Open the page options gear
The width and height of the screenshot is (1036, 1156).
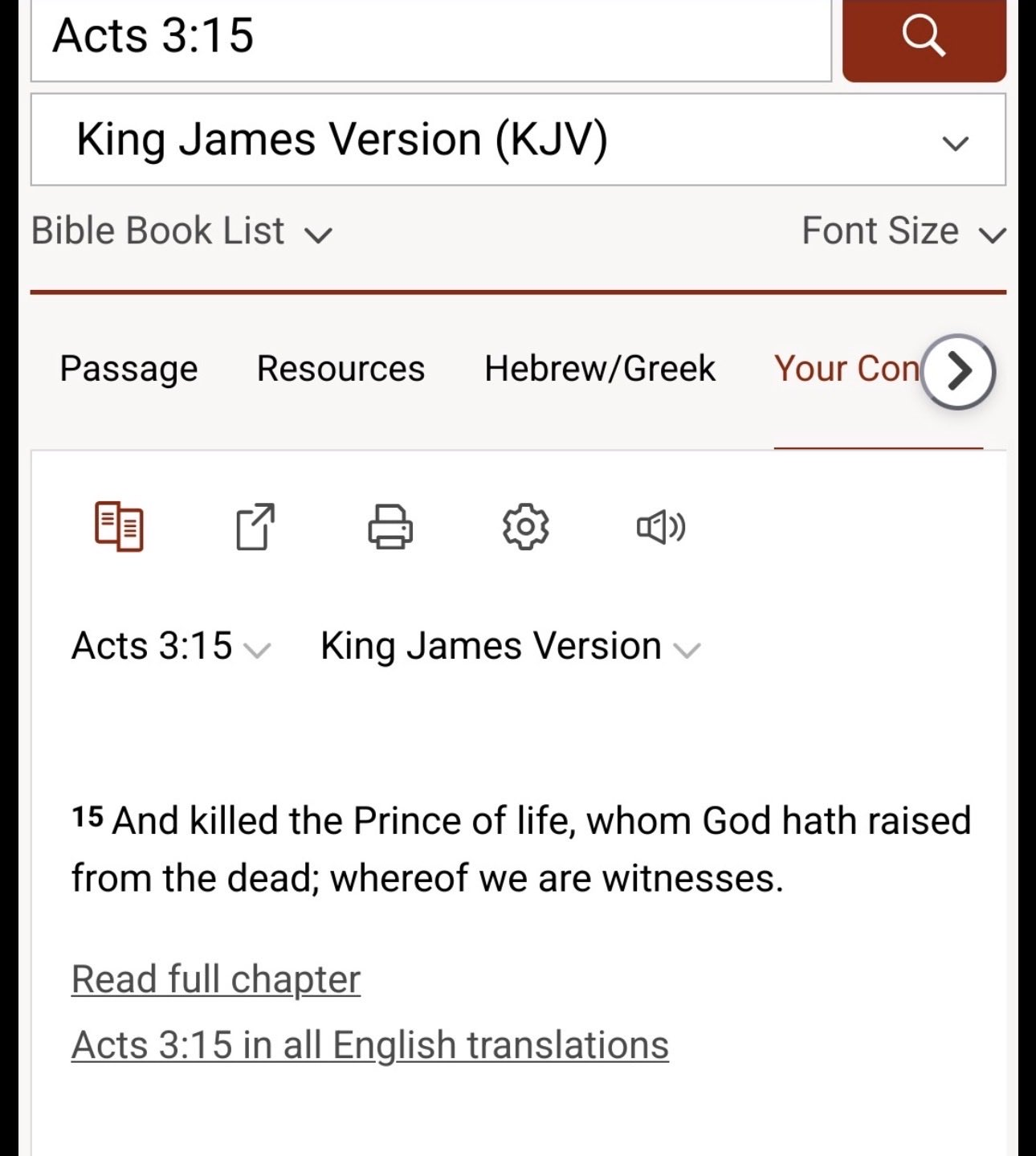525,527
